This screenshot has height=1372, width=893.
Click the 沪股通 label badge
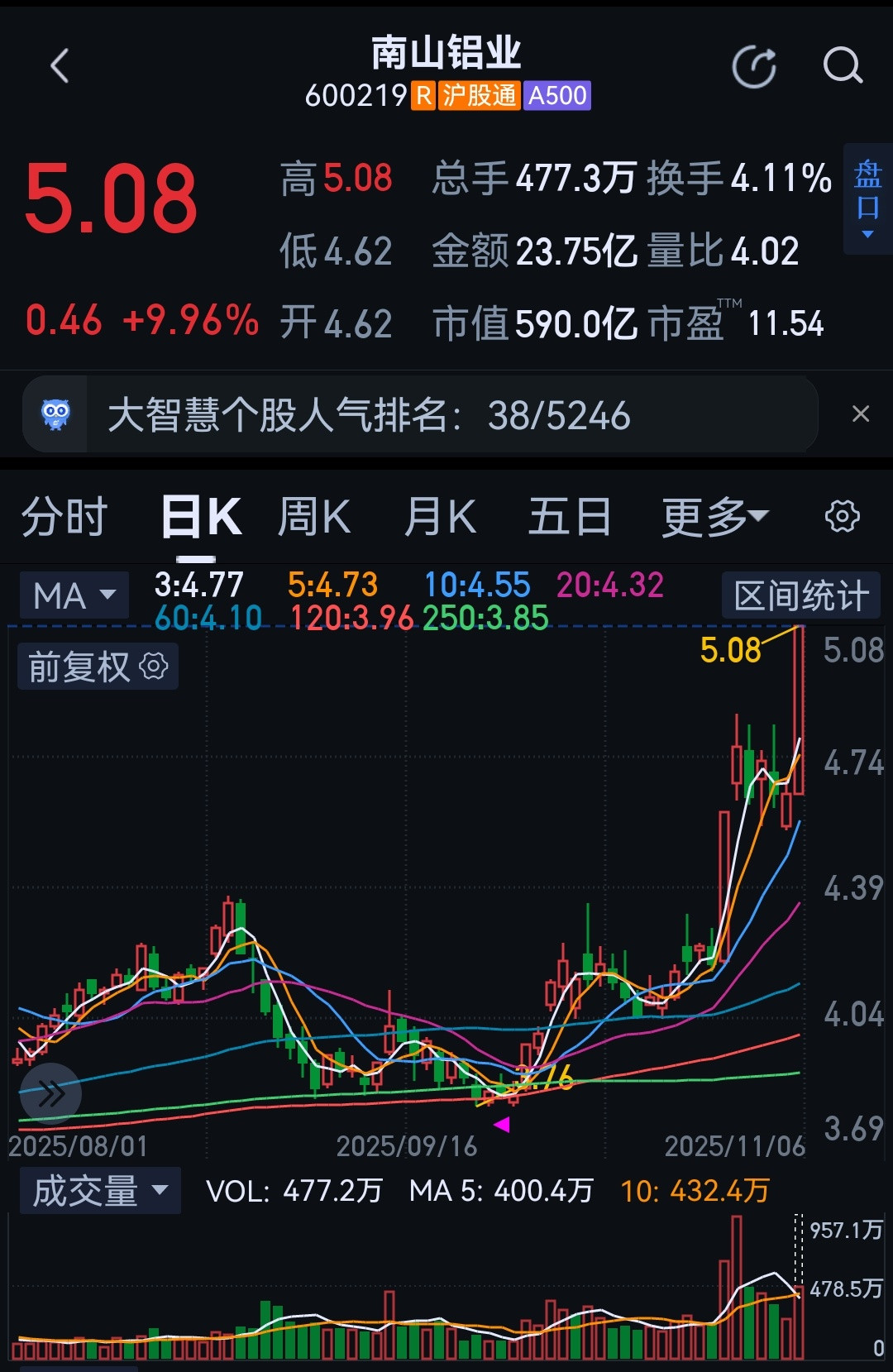pyautogui.click(x=480, y=97)
